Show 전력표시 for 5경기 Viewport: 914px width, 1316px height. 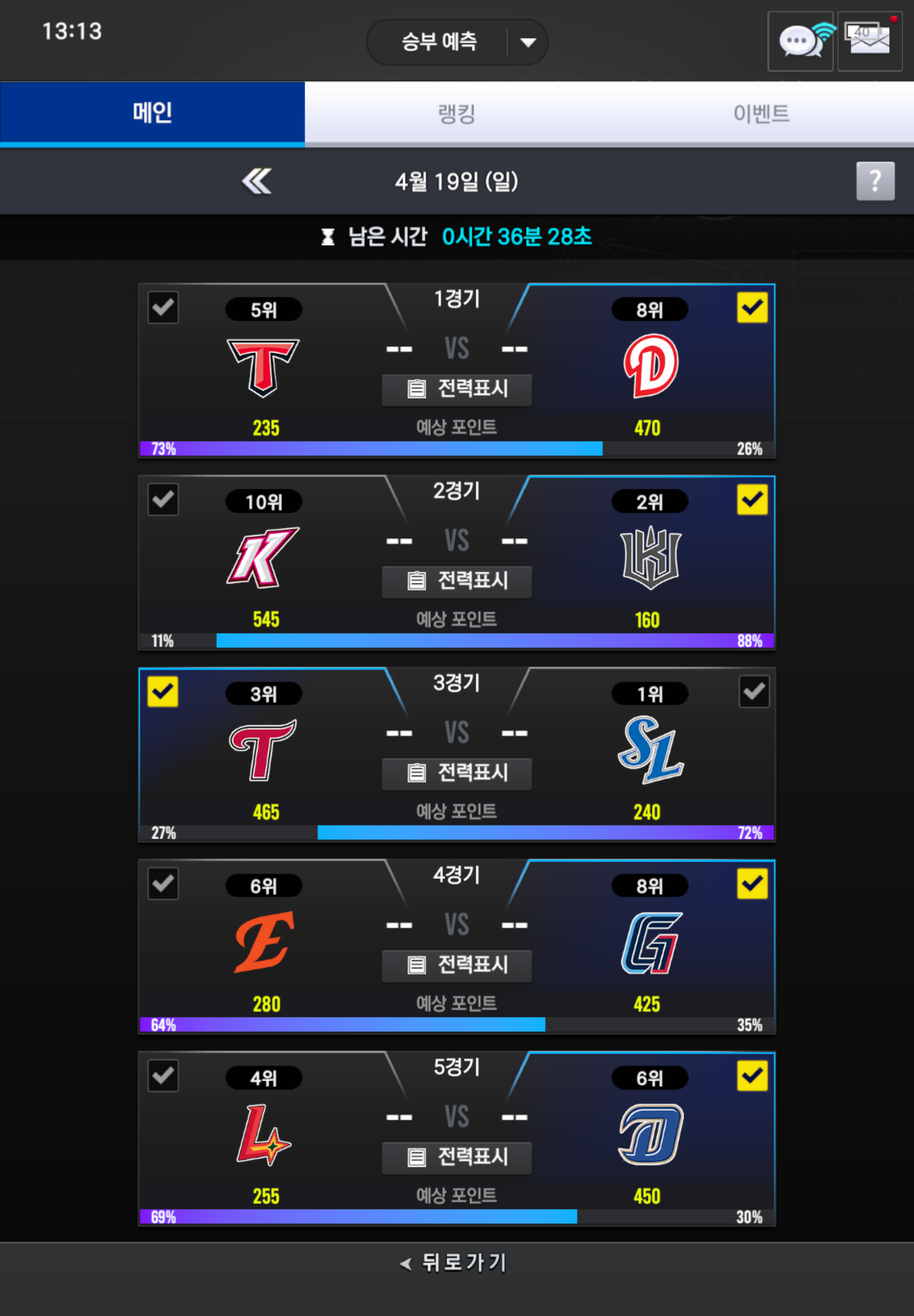coord(457,1157)
